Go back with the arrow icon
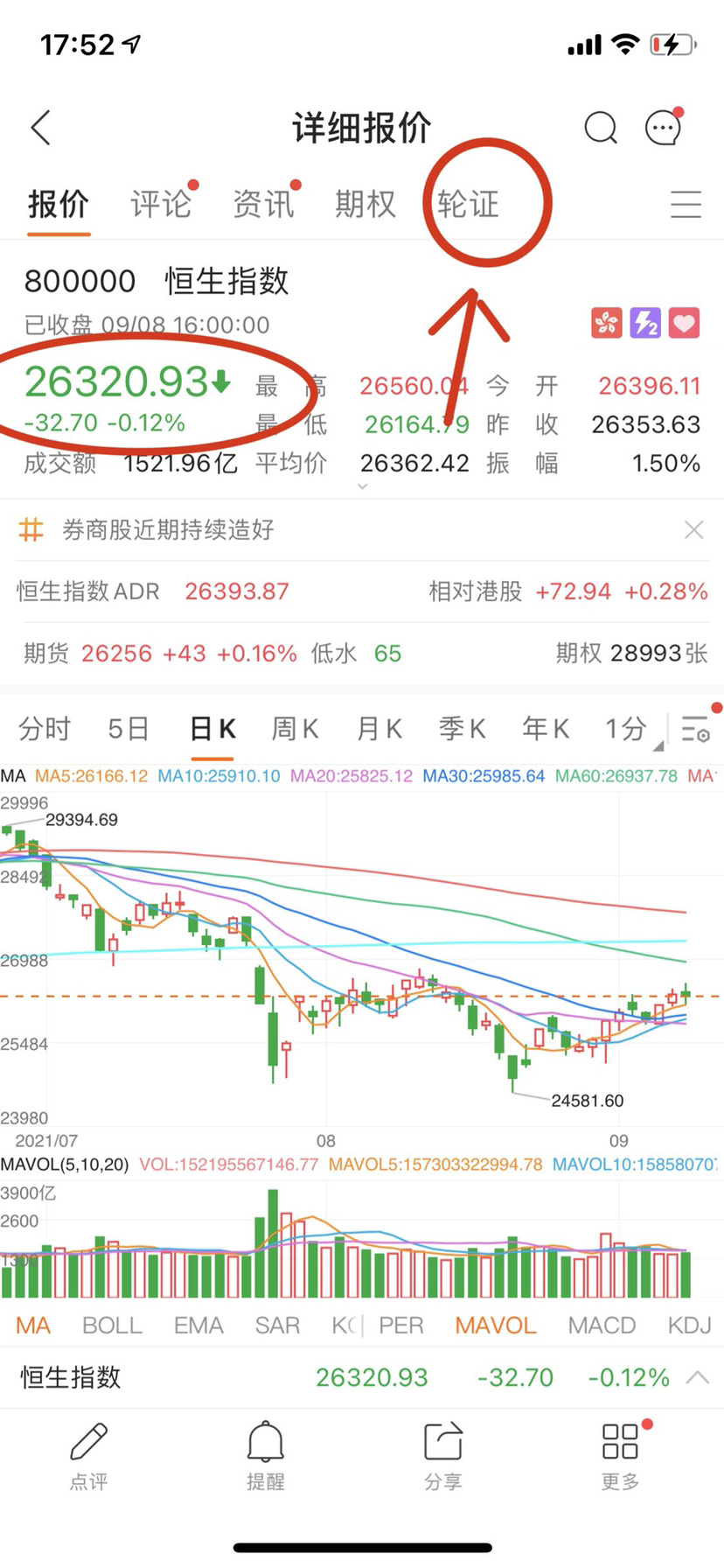This screenshot has width=724, height=1568. 41,128
